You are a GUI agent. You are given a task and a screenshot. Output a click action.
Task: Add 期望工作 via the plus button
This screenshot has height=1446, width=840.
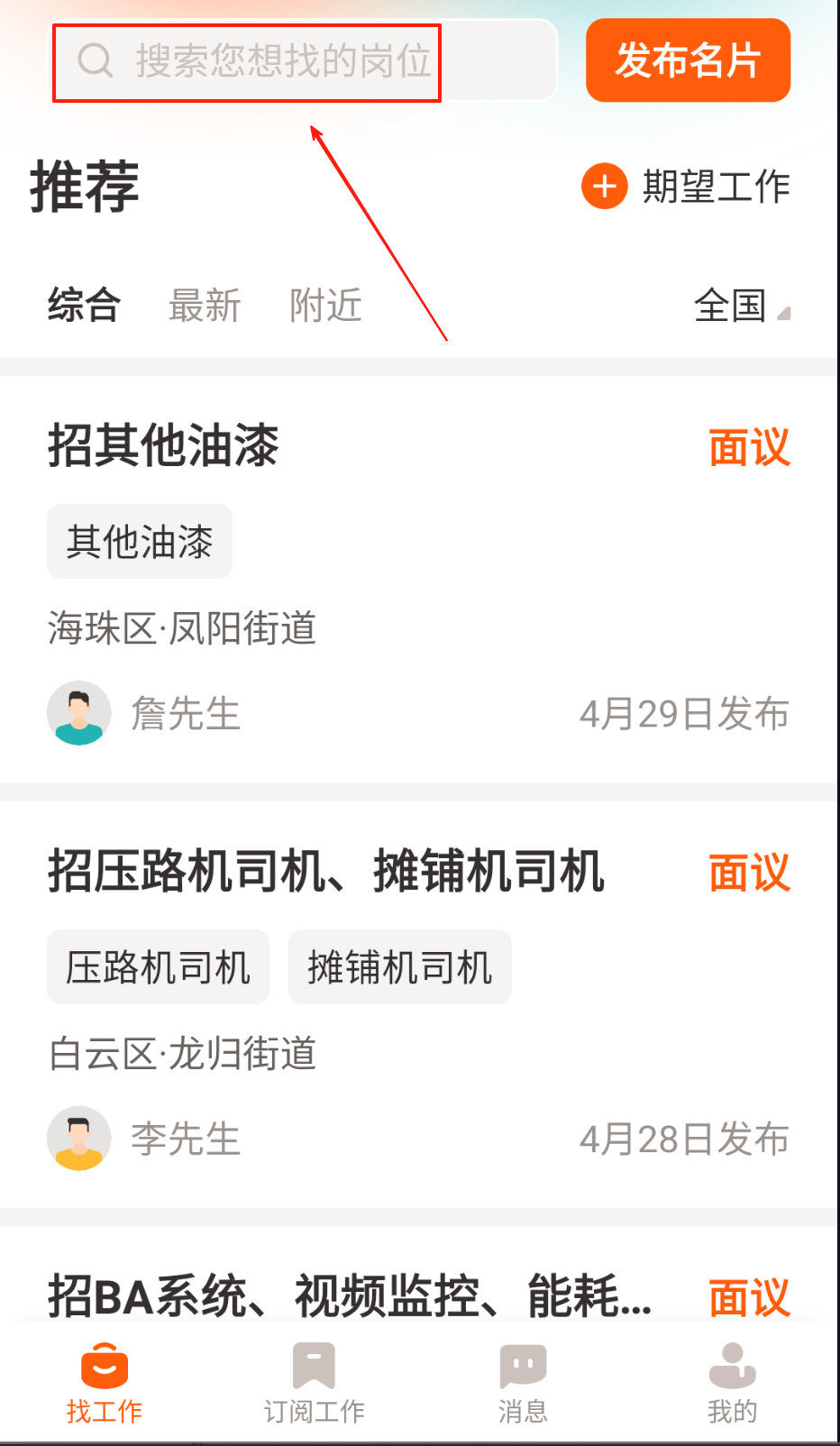pos(605,187)
